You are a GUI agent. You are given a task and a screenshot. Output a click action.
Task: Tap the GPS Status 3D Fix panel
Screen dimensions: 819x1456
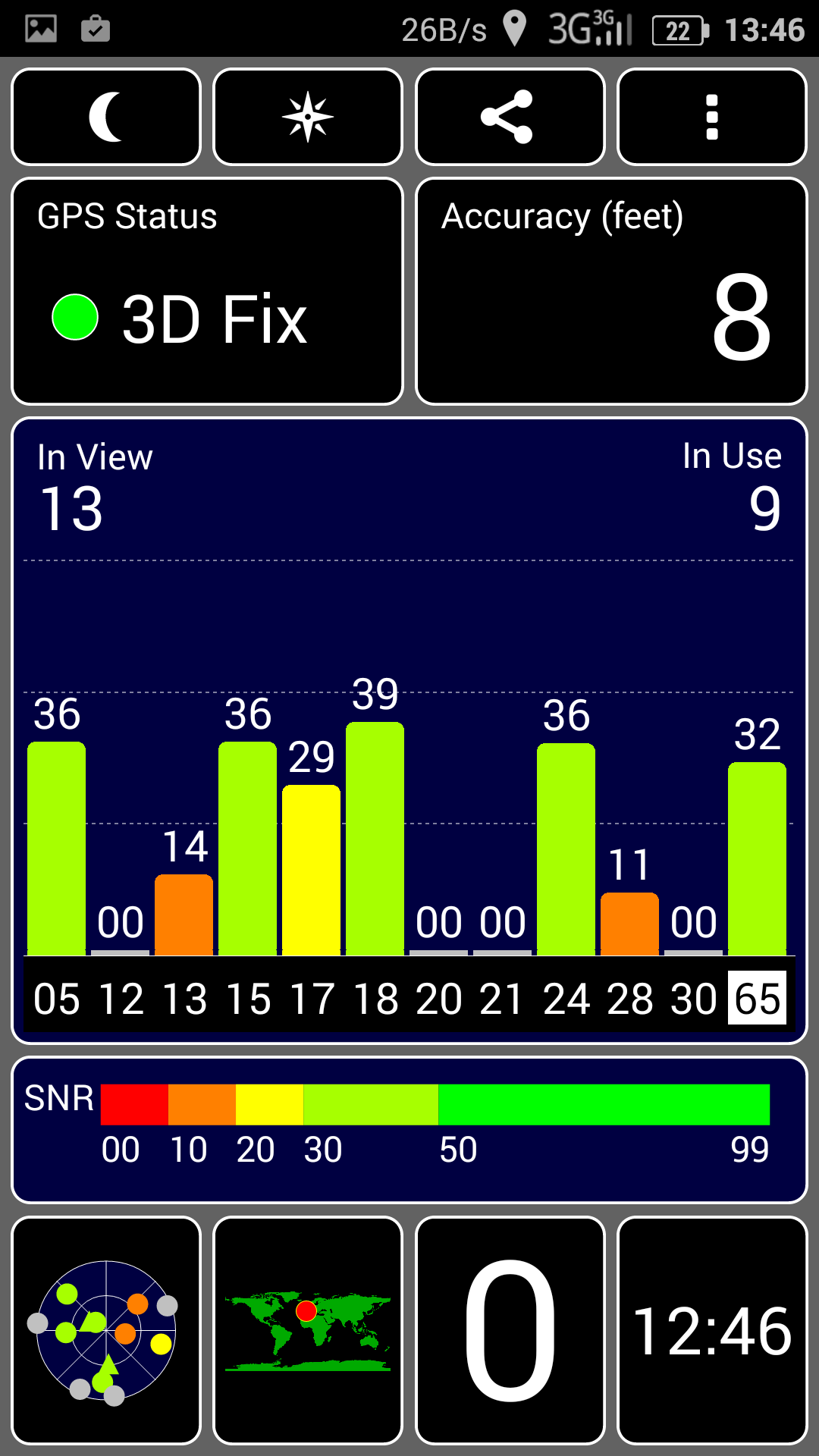[x=207, y=291]
